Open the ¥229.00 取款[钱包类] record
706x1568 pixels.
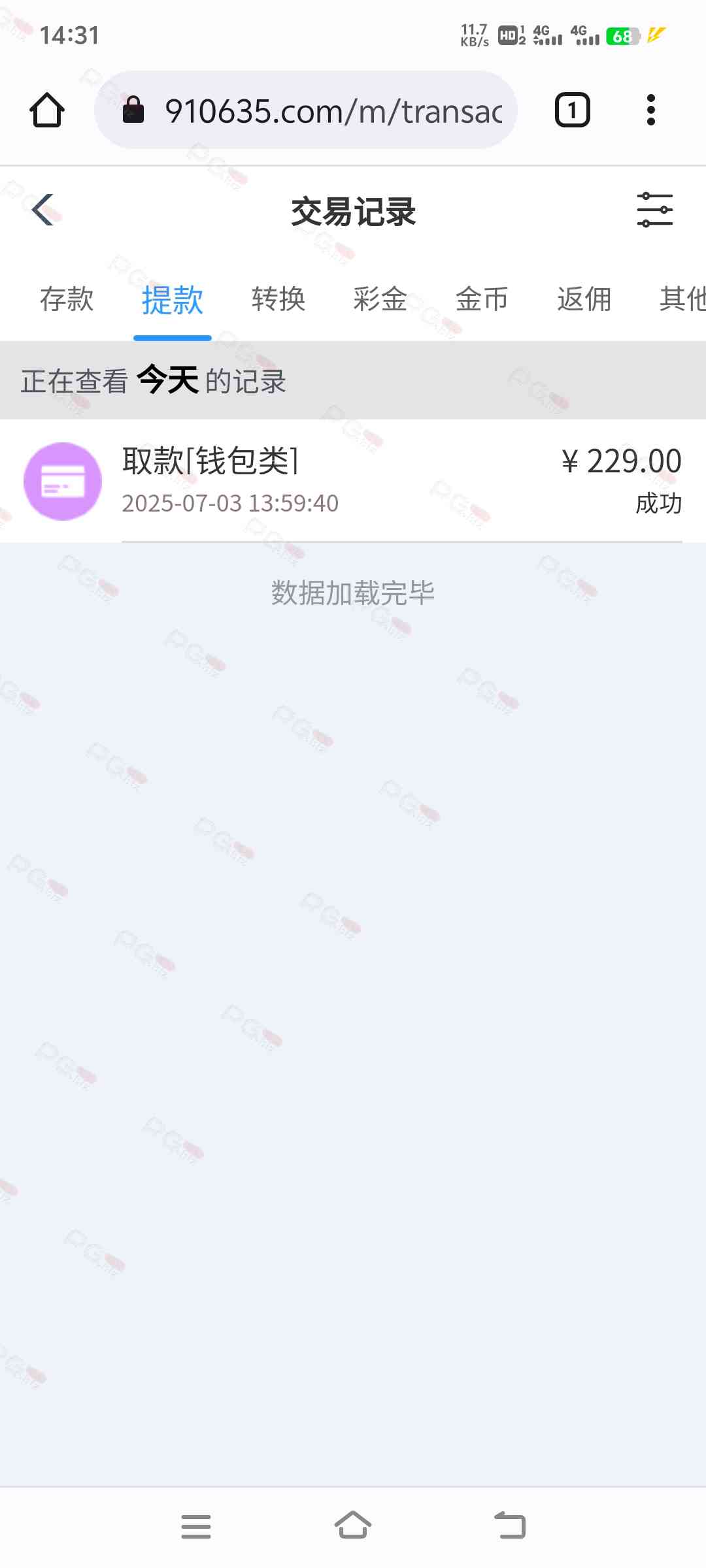353,482
